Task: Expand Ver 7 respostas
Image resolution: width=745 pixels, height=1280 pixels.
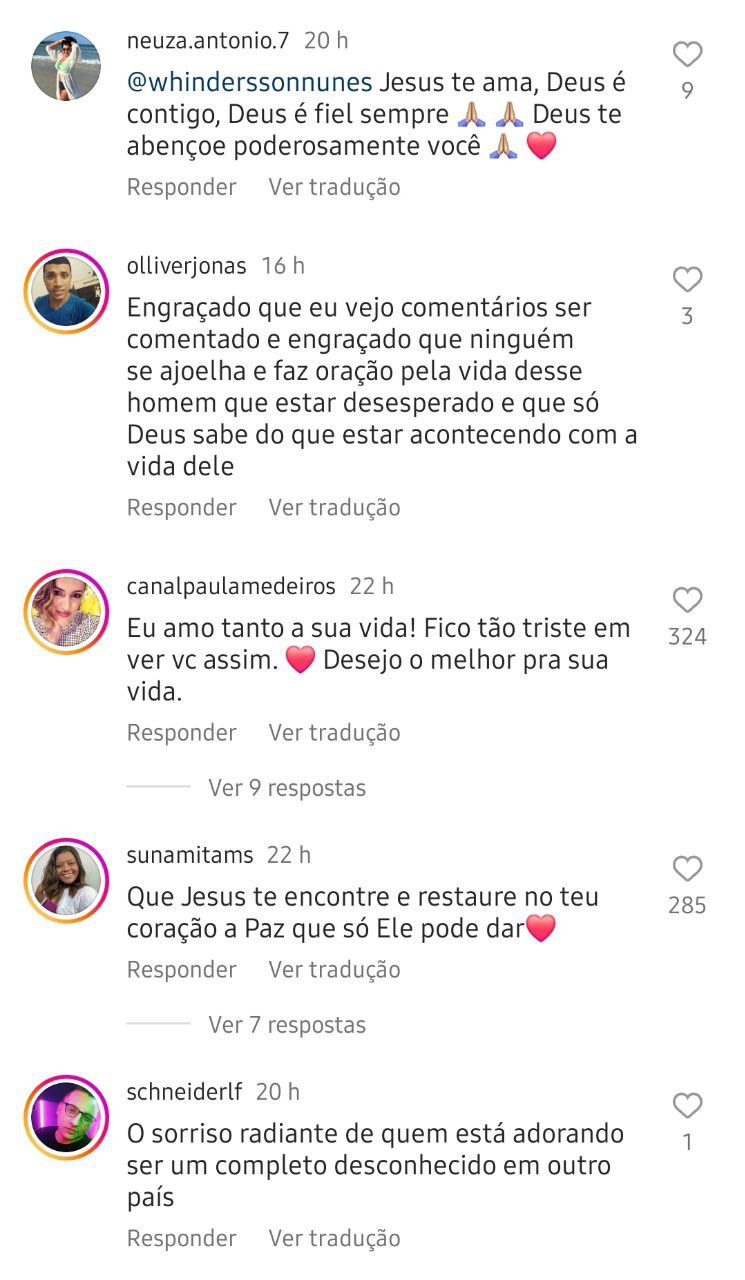Action: [287, 1025]
